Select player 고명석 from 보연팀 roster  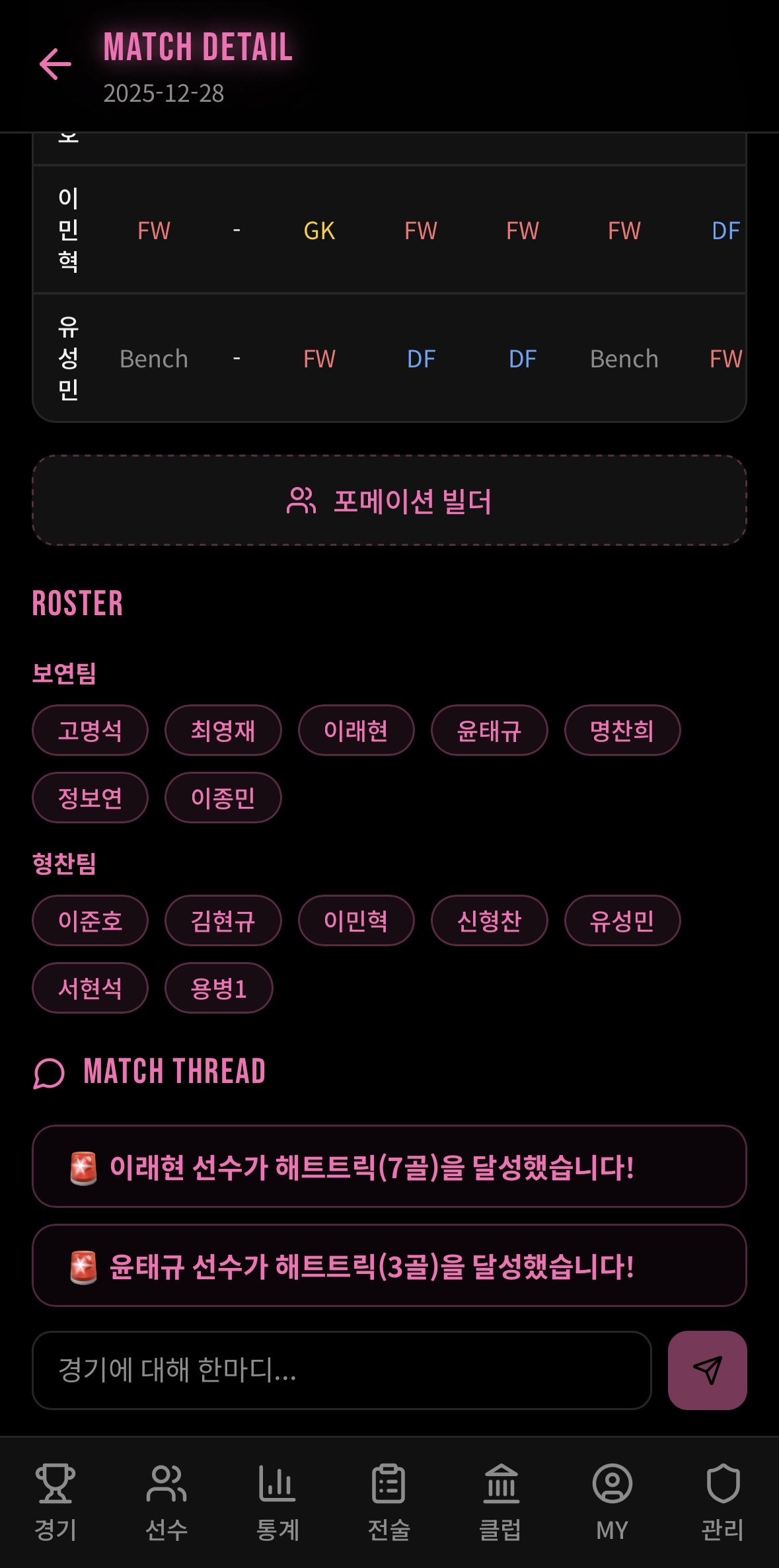[89, 730]
